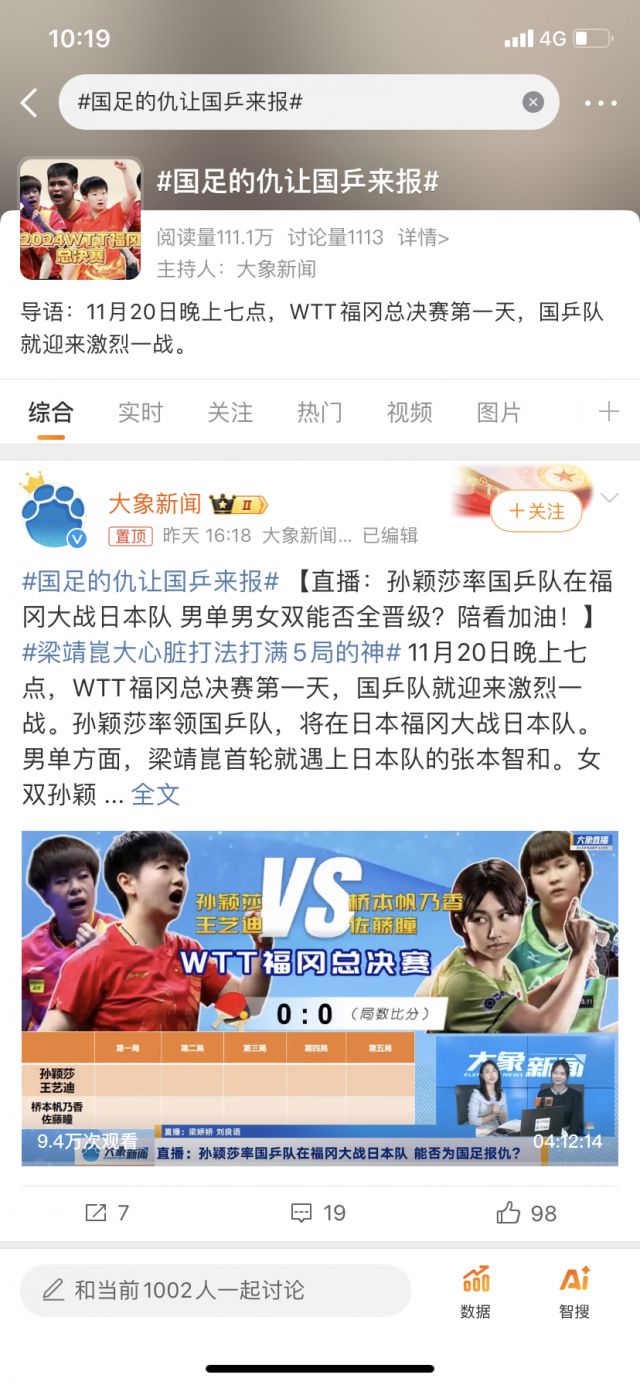Viewport: 640px width, 1385px height.
Task: Repost the 大象新闻 post
Action: point(107,1213)
